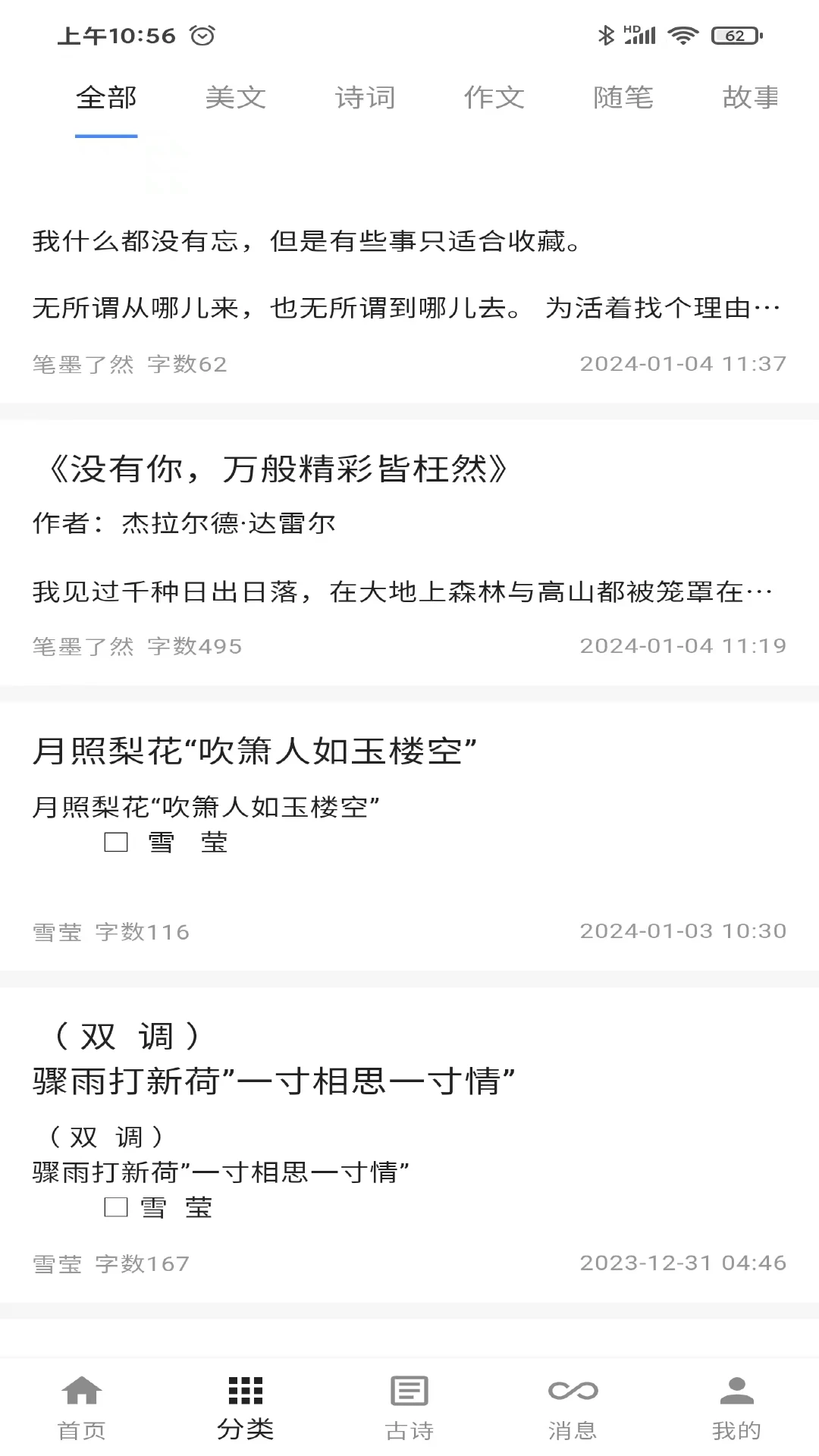Select the Bluetooth icon in status bar
819x1456 pixels.
tap(605, 34)
